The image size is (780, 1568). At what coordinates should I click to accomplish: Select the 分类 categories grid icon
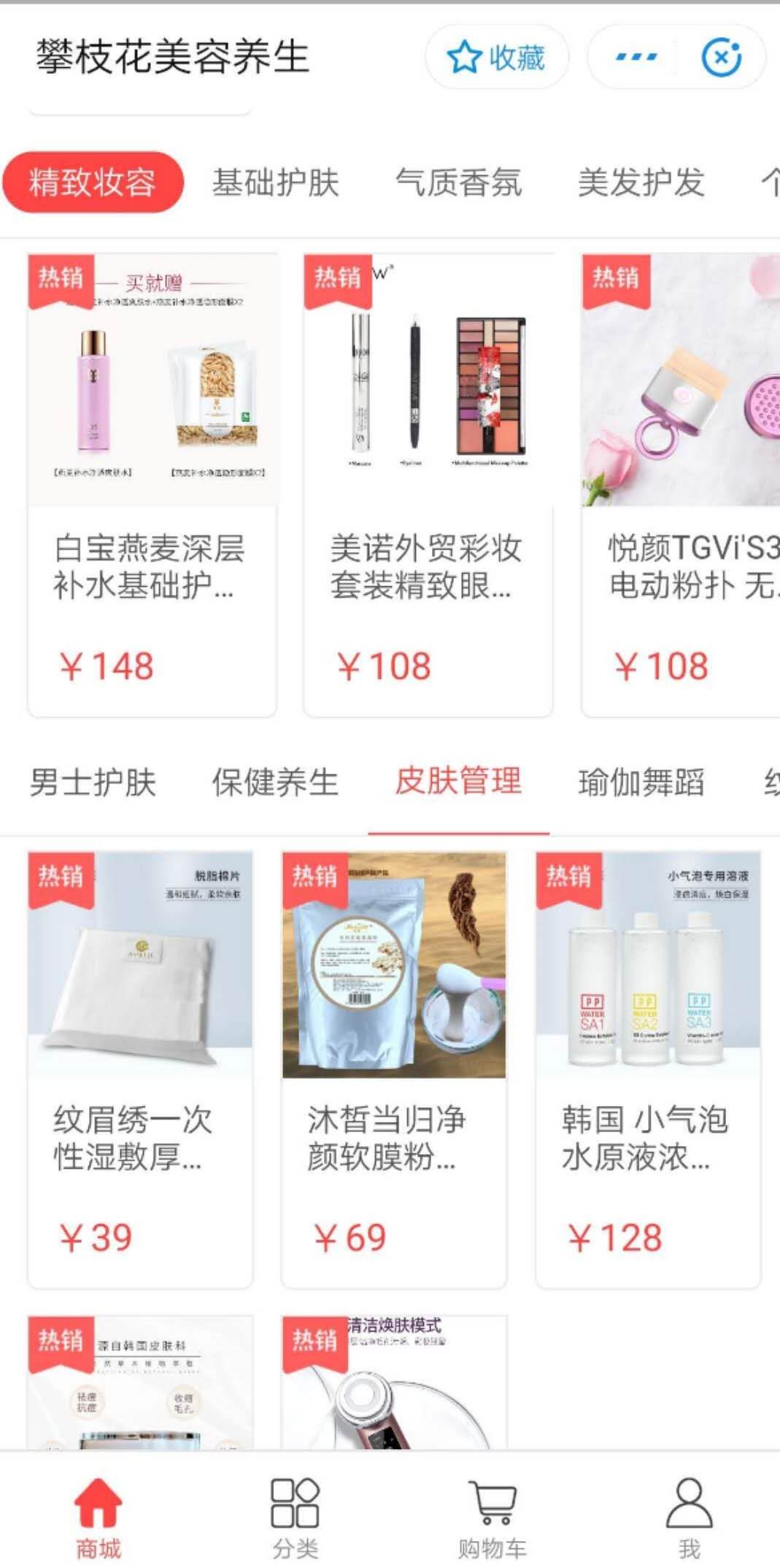click(293, 1504)
